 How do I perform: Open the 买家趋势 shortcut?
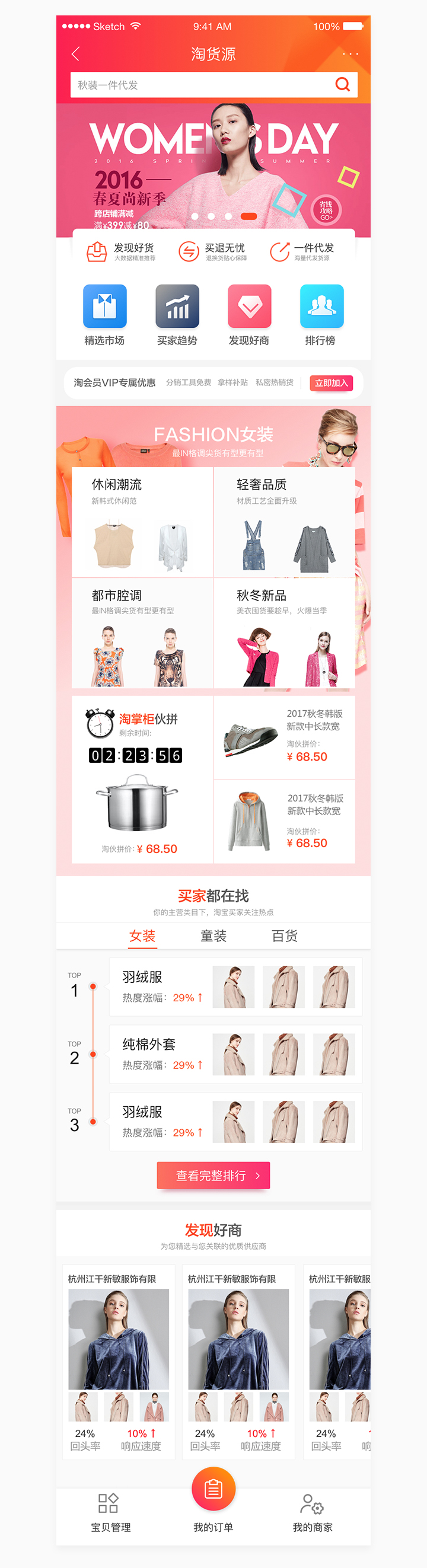click(177, 315)
